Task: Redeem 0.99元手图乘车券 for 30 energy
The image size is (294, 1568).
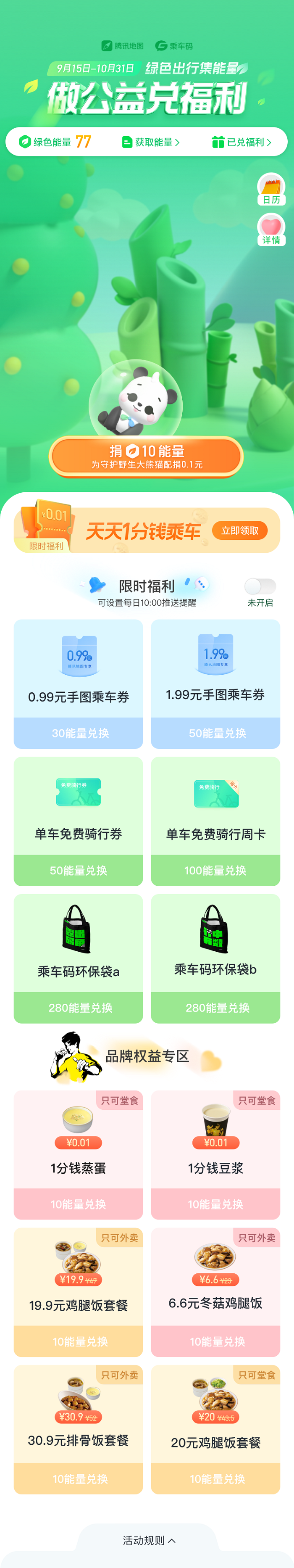Action: (x=79, y=733)
